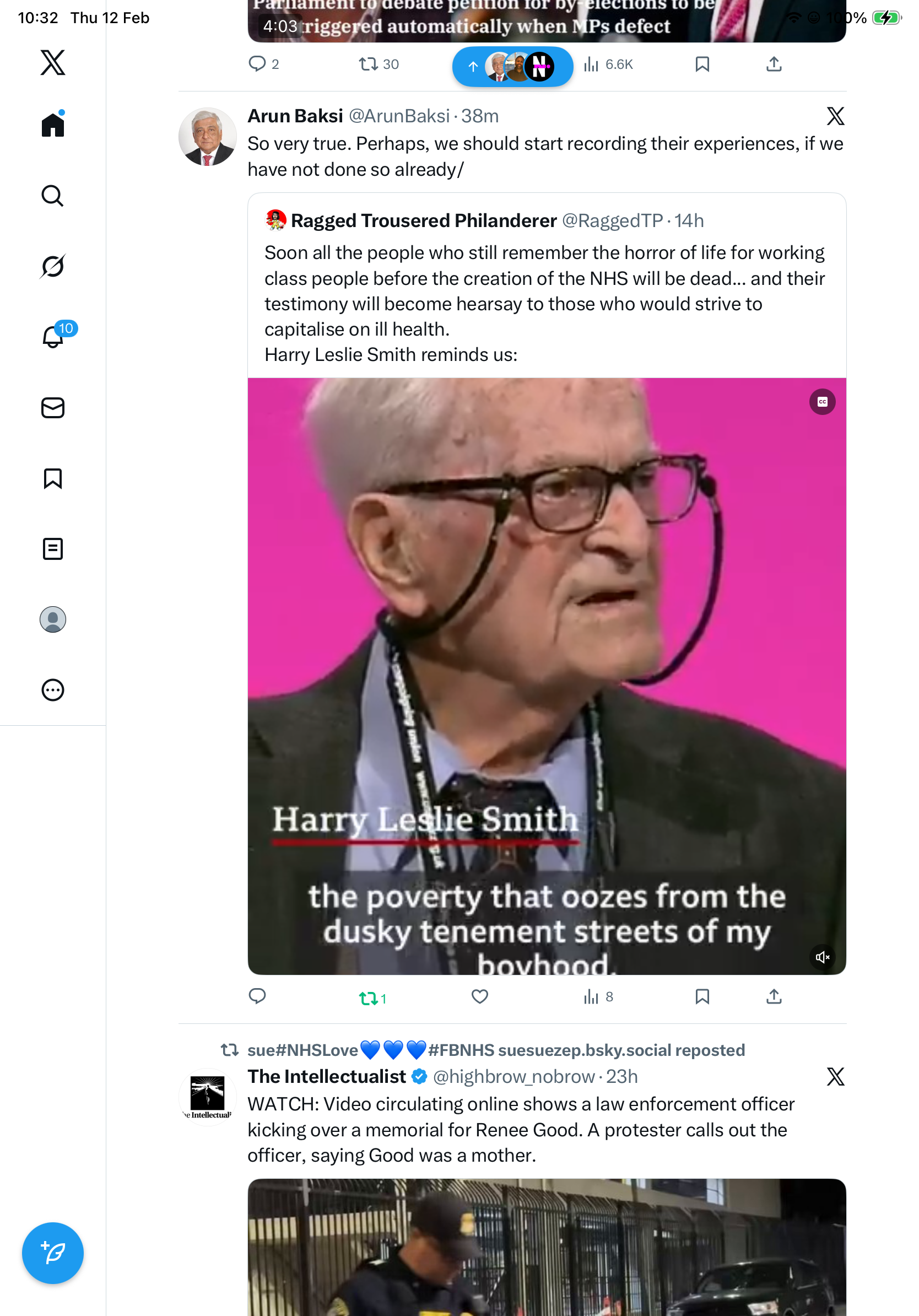Open your profile from the sidebar
Viewport: 919px width, 1316px height.
[x=53, y=619]
